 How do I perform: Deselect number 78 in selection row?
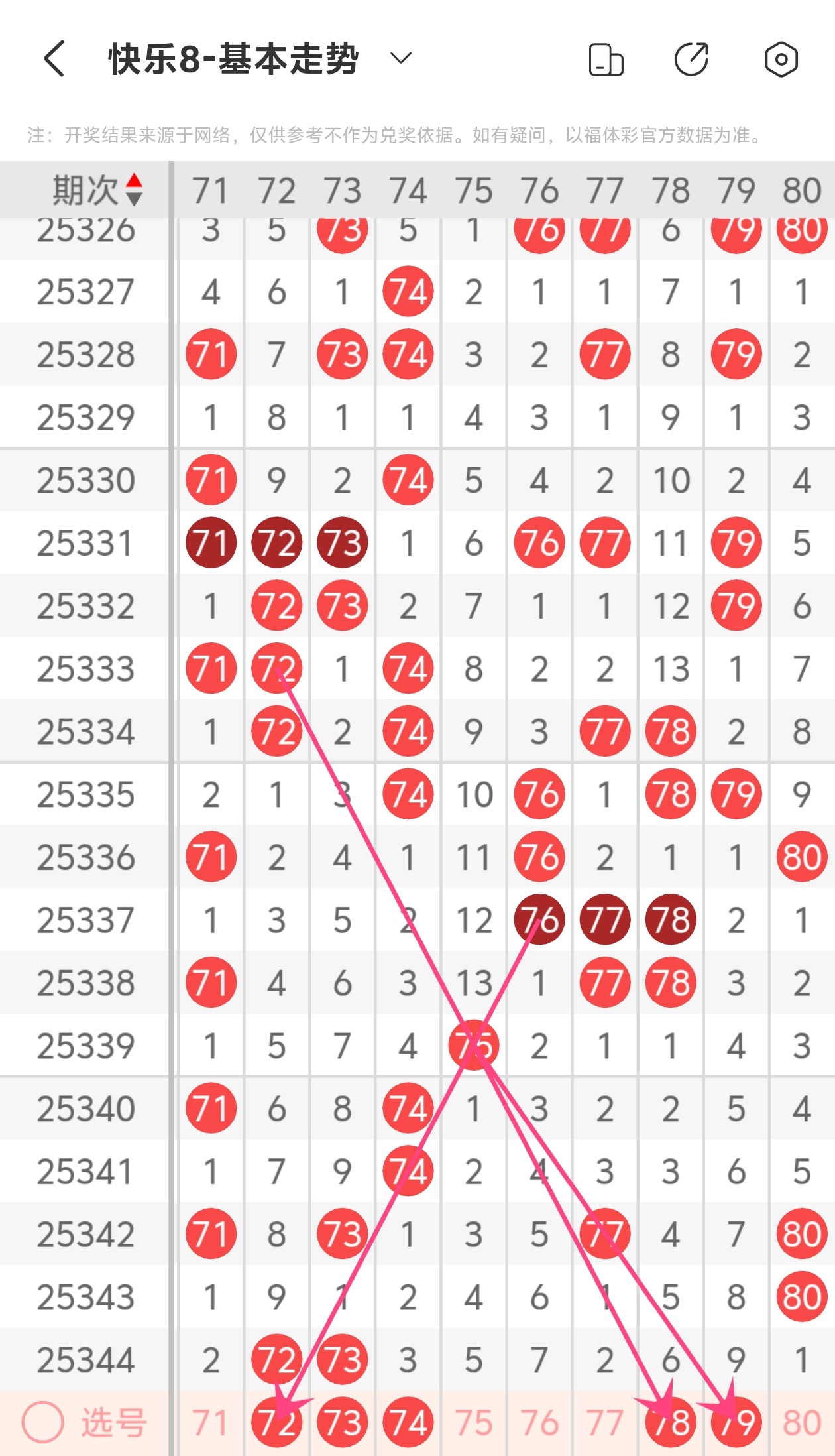pyautogui.click(x=670, y=1423)
